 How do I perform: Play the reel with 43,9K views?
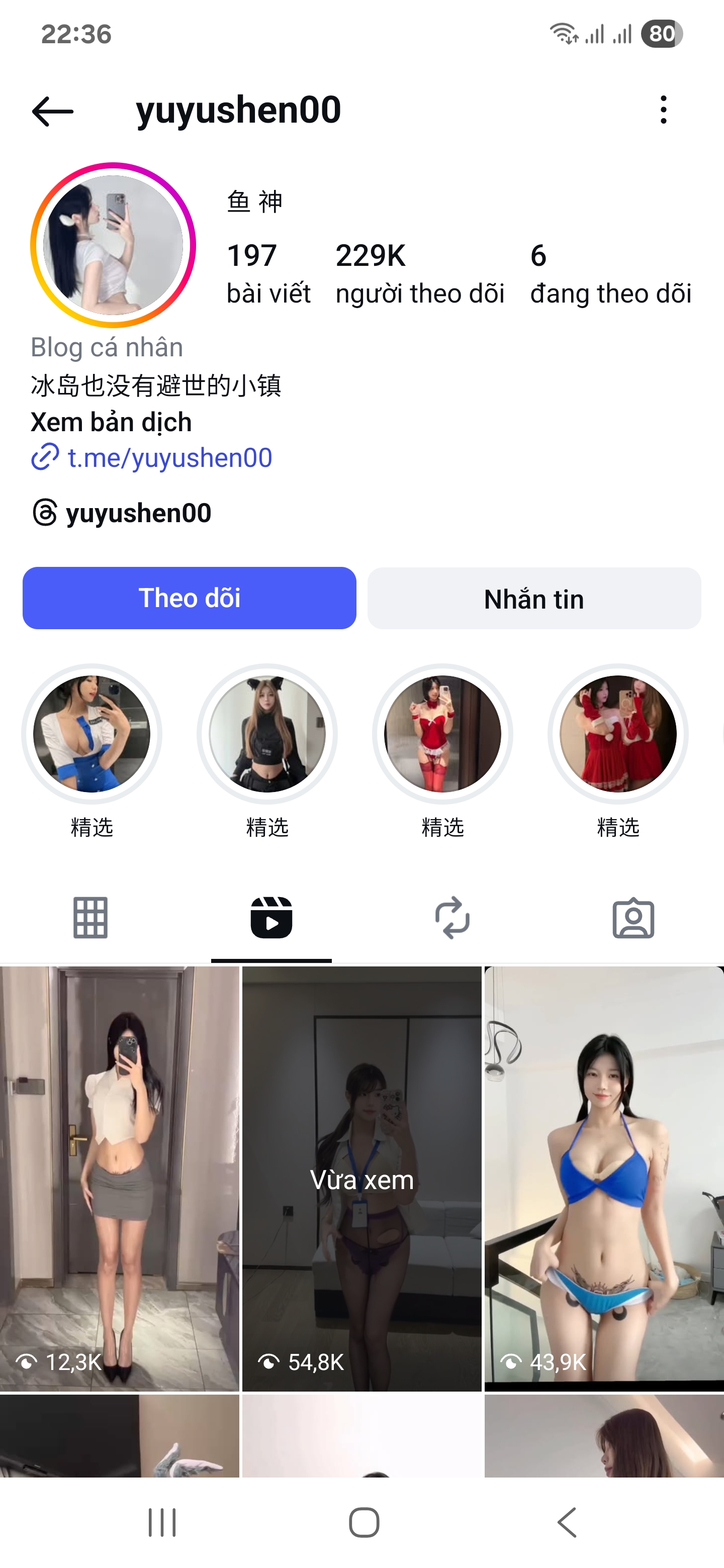click(x=604, y=1178)
